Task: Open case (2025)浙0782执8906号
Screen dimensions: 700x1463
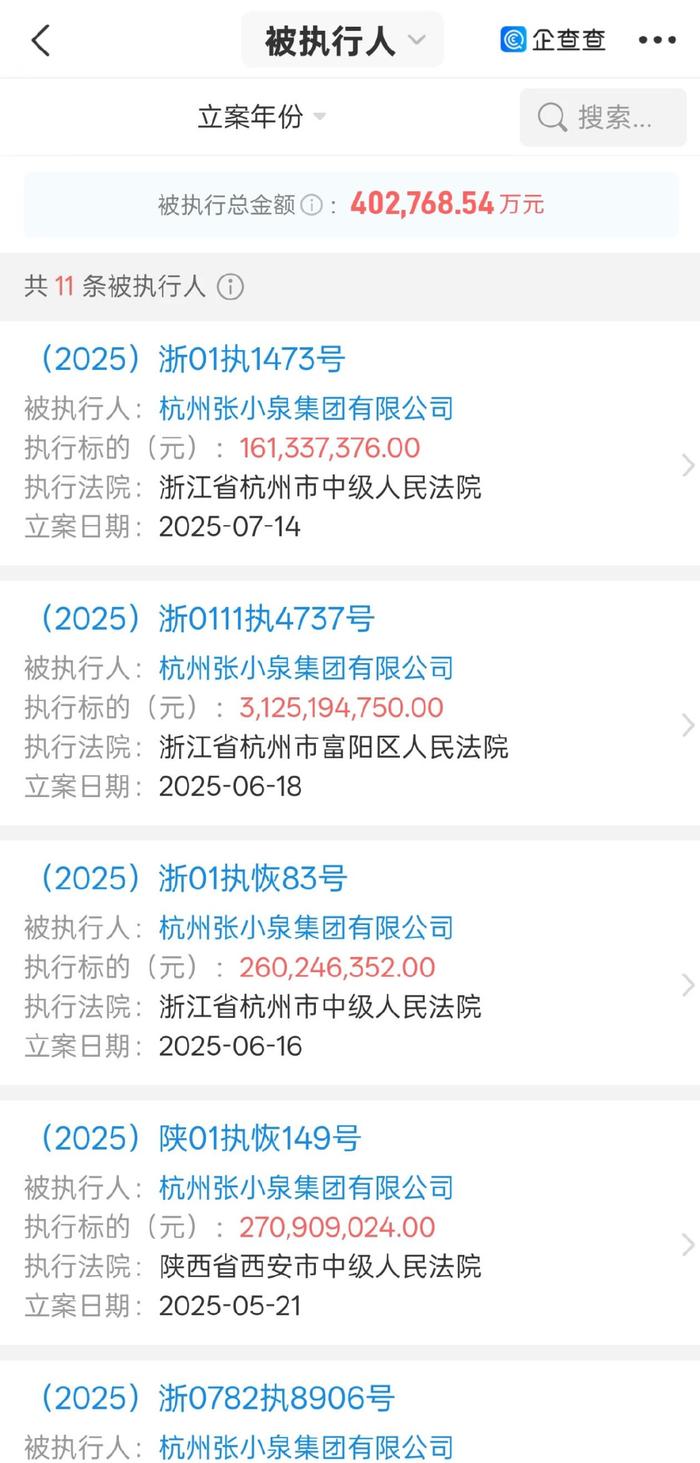Action: click(x=350, y=1412)
